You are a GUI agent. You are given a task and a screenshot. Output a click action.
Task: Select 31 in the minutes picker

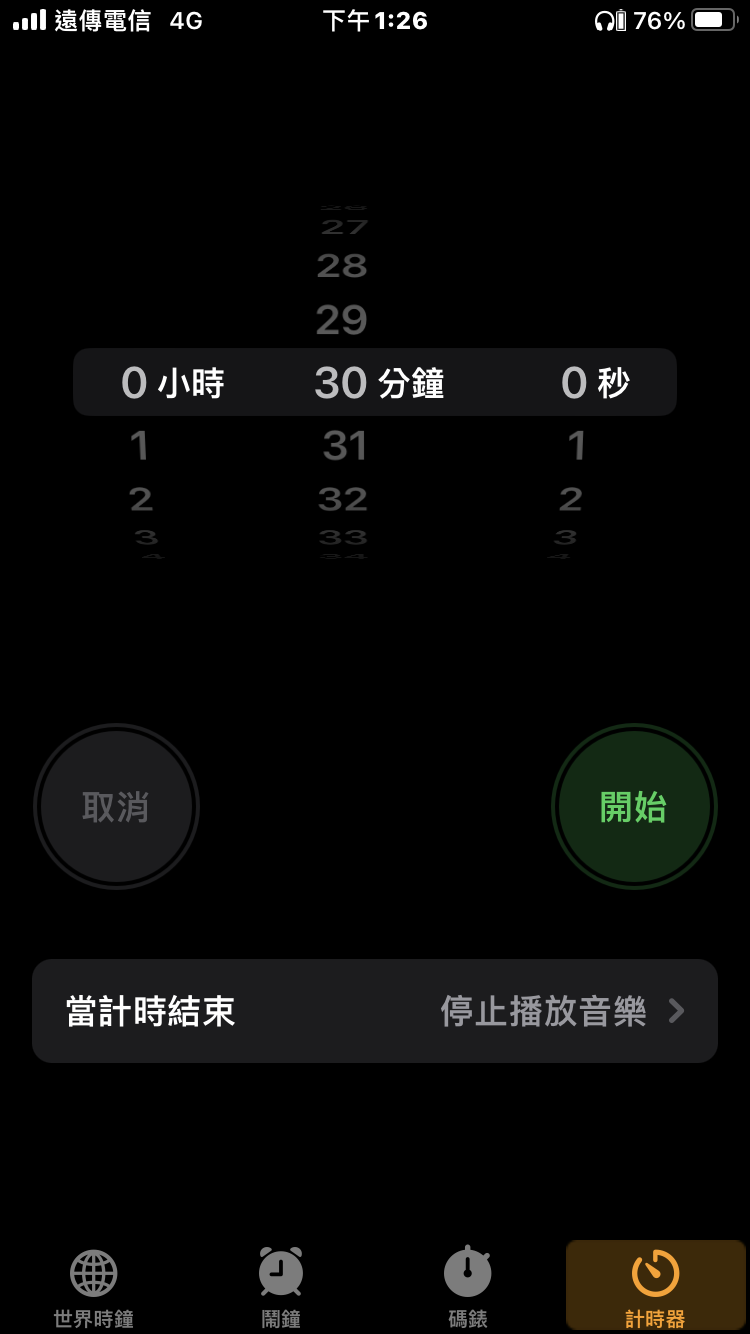point(345,446)
